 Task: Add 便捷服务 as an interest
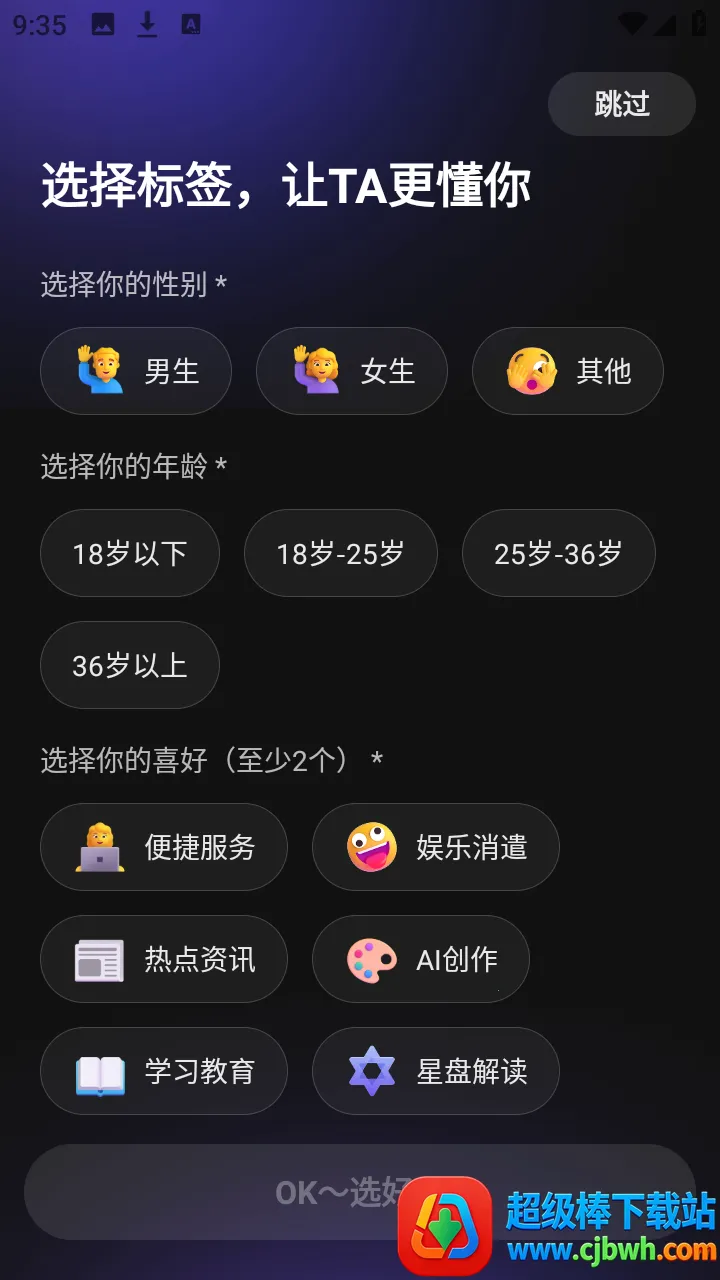164,847
